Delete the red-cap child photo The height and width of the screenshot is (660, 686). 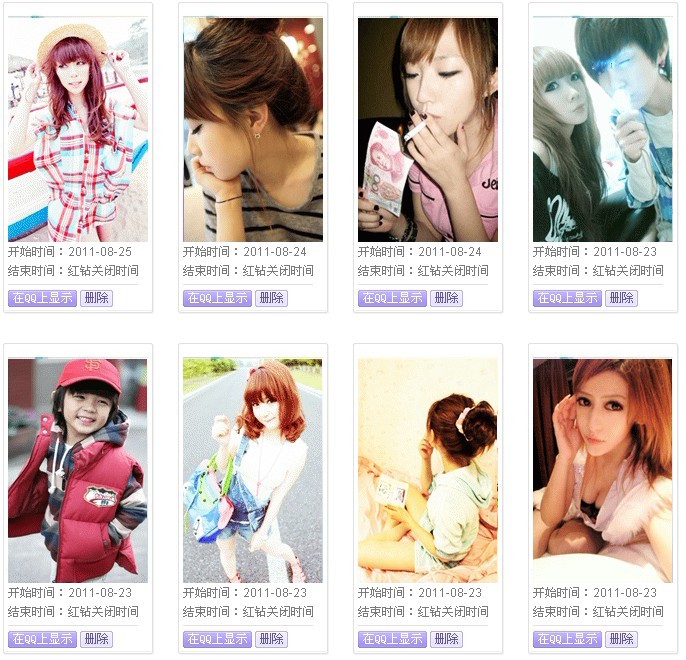(x=97, y=639)
